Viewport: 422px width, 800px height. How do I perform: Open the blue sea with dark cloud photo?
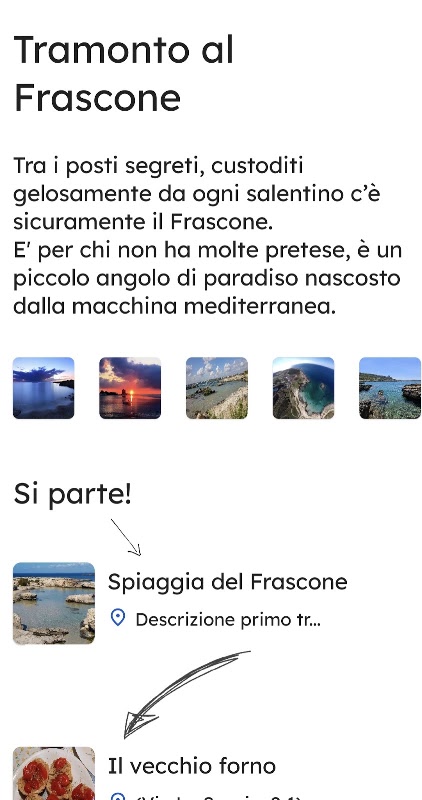[43, 388]
